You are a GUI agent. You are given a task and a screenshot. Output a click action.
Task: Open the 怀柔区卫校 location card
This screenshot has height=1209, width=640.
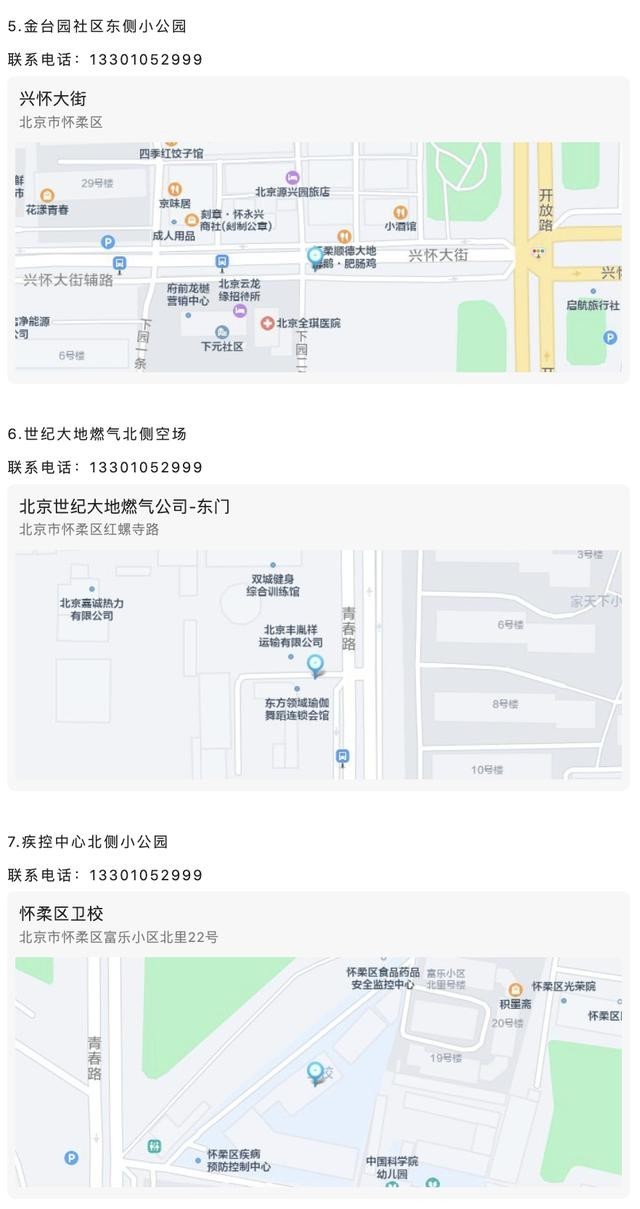[62, 914]
